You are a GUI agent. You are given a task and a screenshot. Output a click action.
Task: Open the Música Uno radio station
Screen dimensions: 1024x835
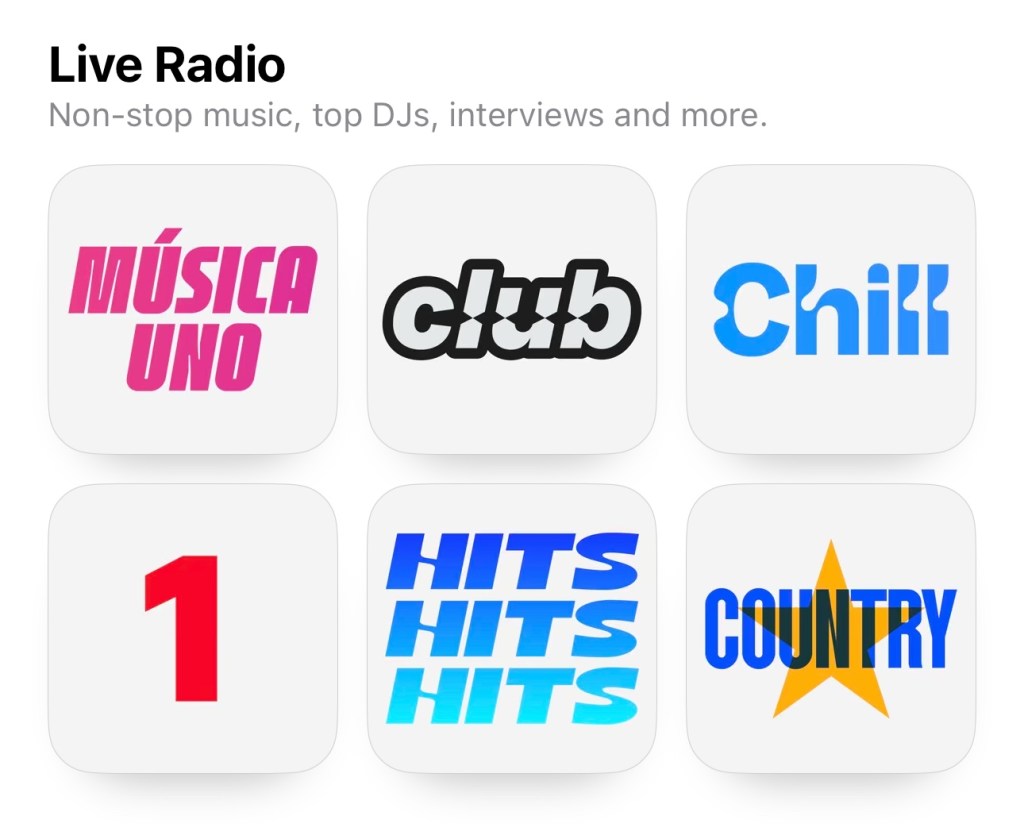click(x=192, y=309)
